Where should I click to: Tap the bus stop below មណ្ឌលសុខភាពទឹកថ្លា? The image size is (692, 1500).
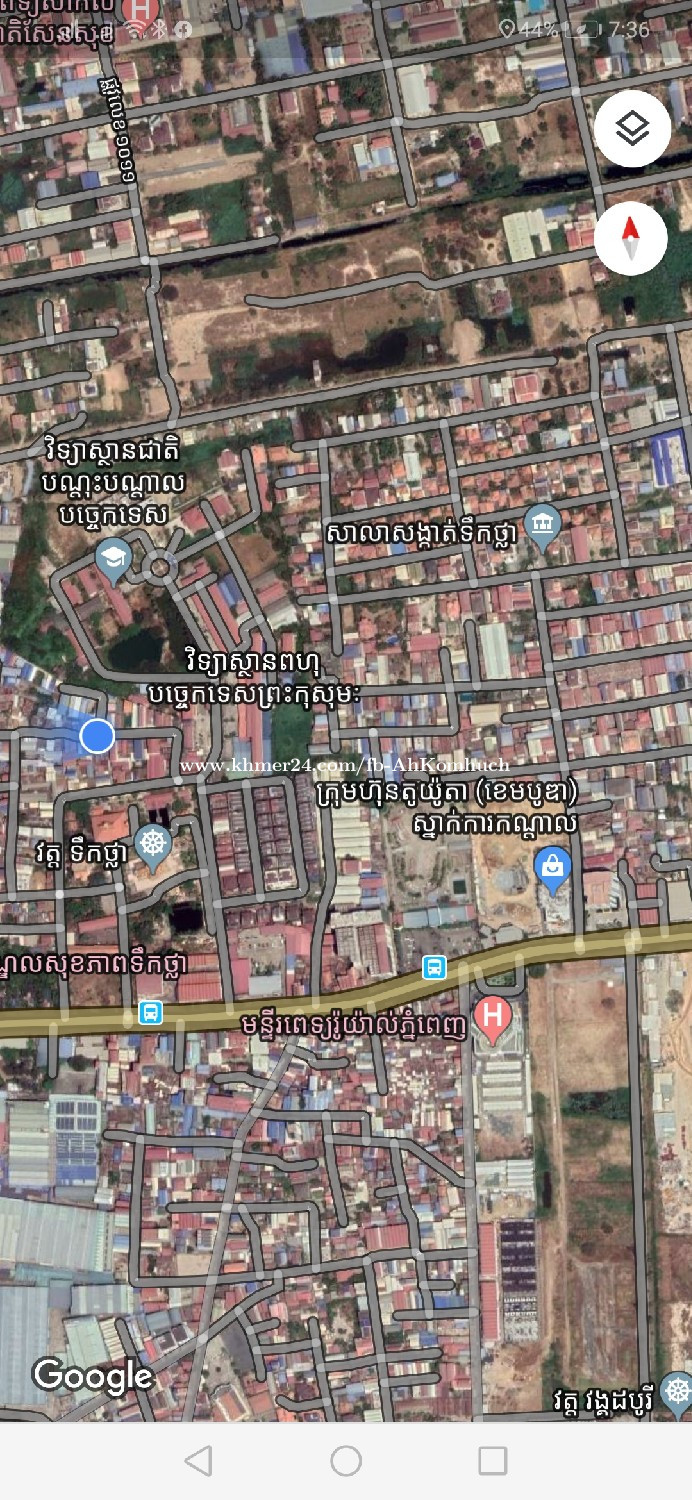(150, 1012)
